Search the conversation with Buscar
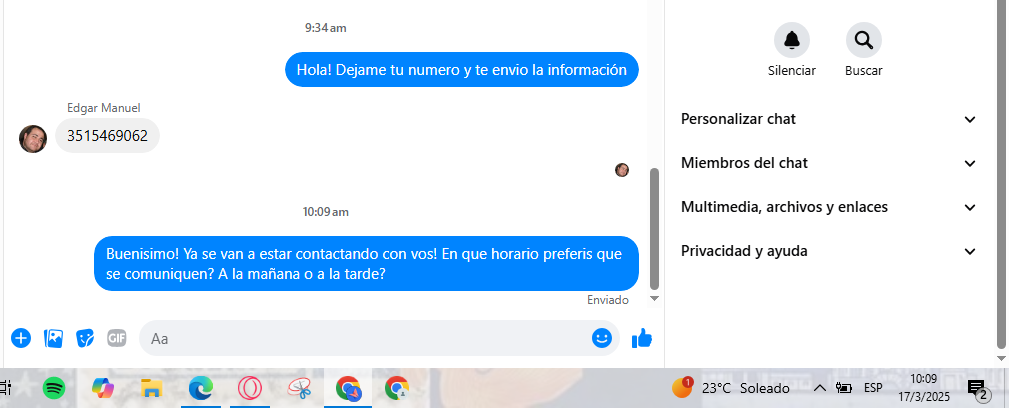 pos(863,40)
